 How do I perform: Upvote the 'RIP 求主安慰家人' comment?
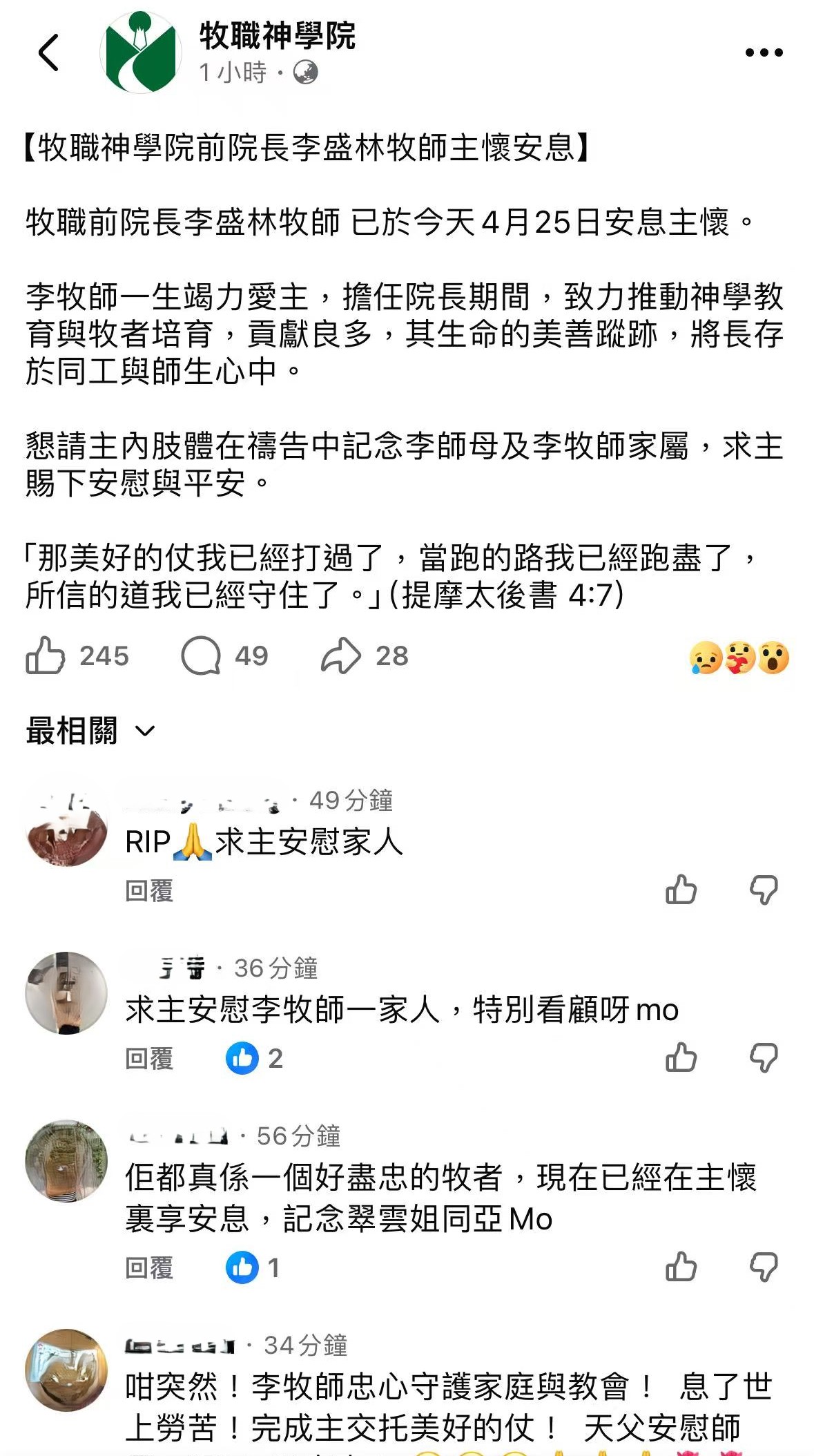coord(681,890)
